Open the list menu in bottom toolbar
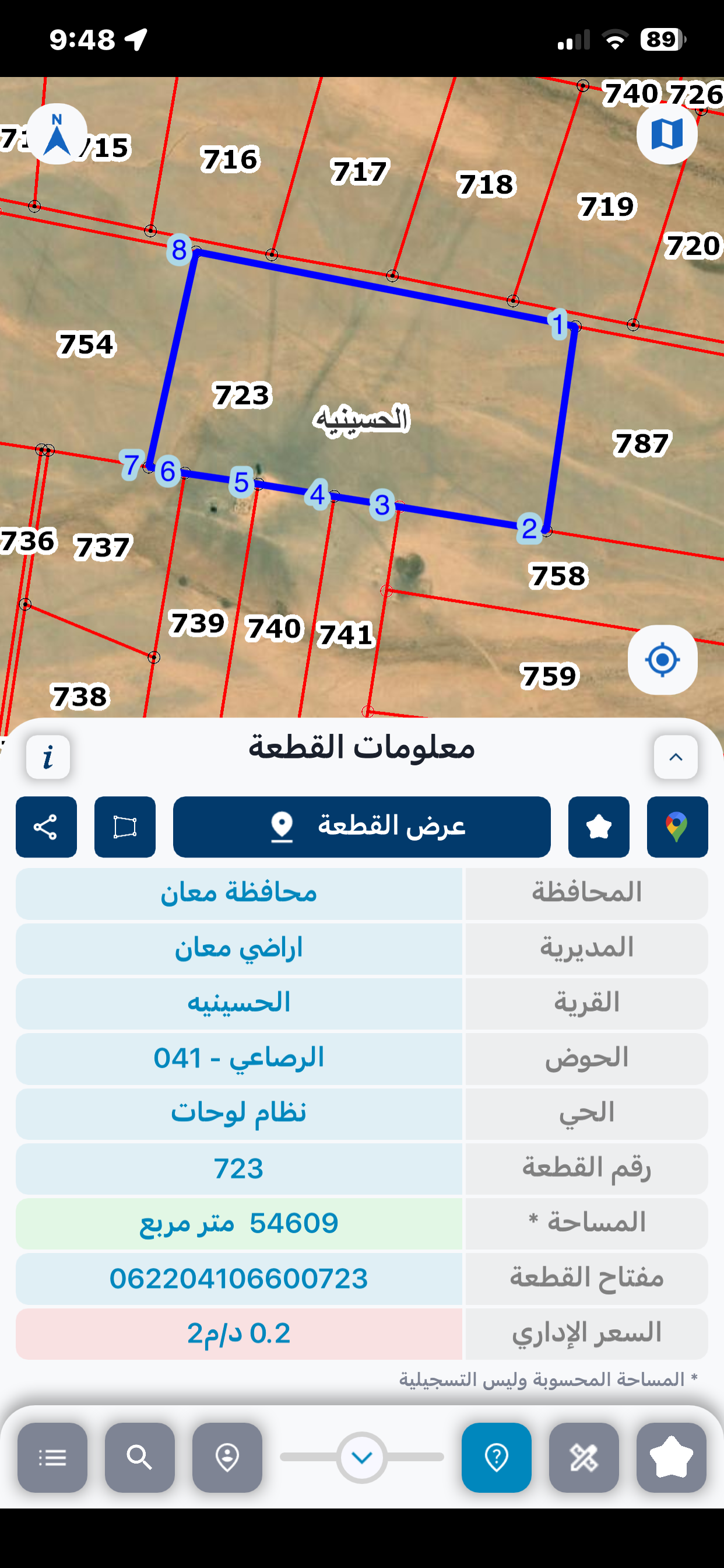The image size is (724, 1568). click(52, 1457)
